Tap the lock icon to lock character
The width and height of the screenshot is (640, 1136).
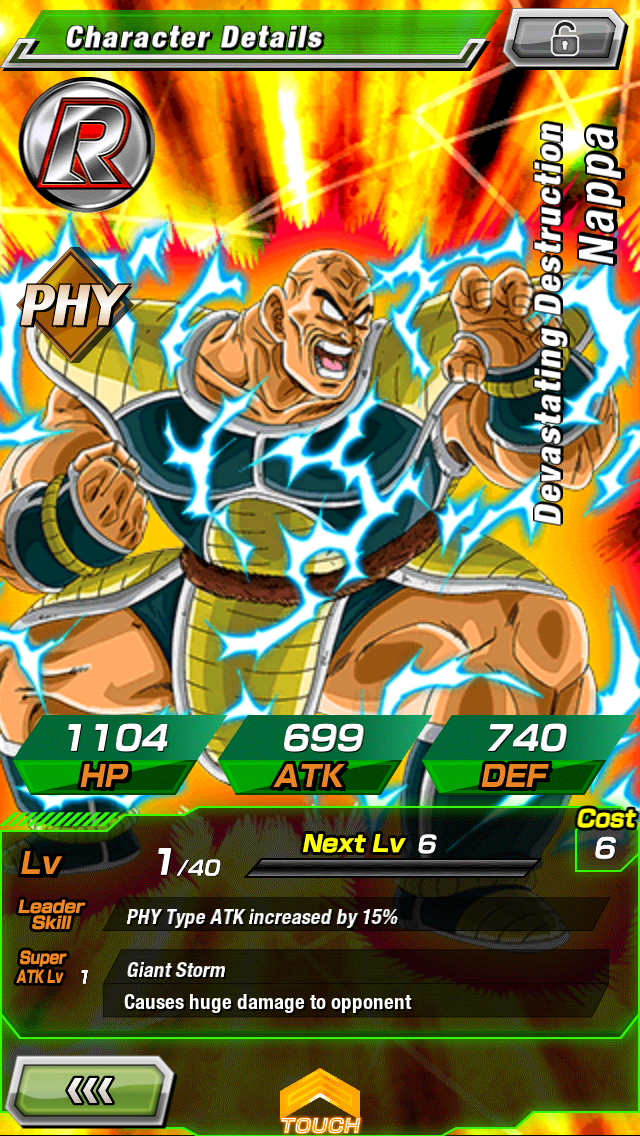pyautogui.click(x=563, y=40)
